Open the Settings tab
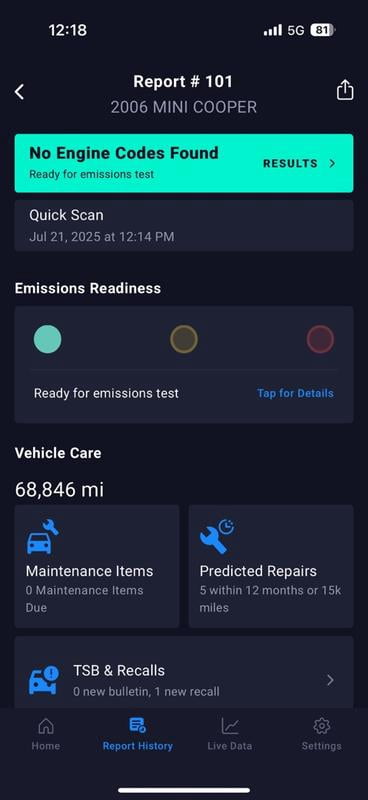The width and height of the screenshot is (368, 800). pos(322,734)
